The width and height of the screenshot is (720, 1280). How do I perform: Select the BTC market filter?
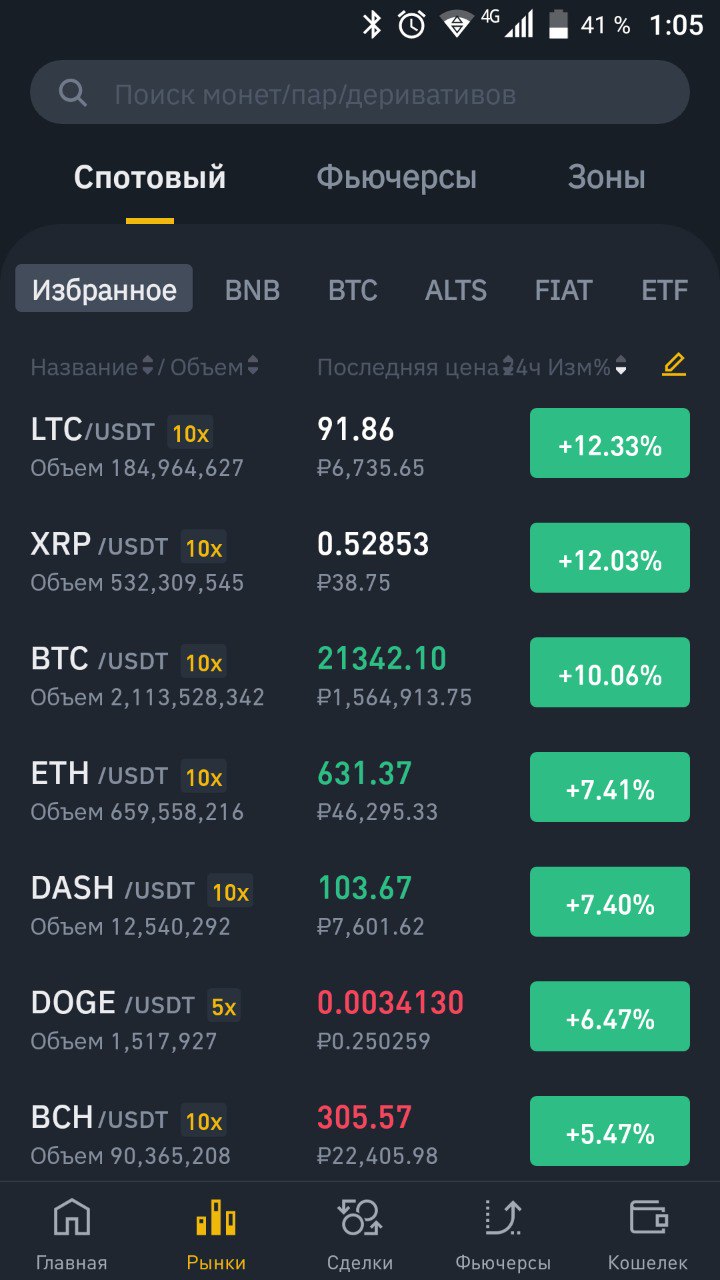pos(353,290)
